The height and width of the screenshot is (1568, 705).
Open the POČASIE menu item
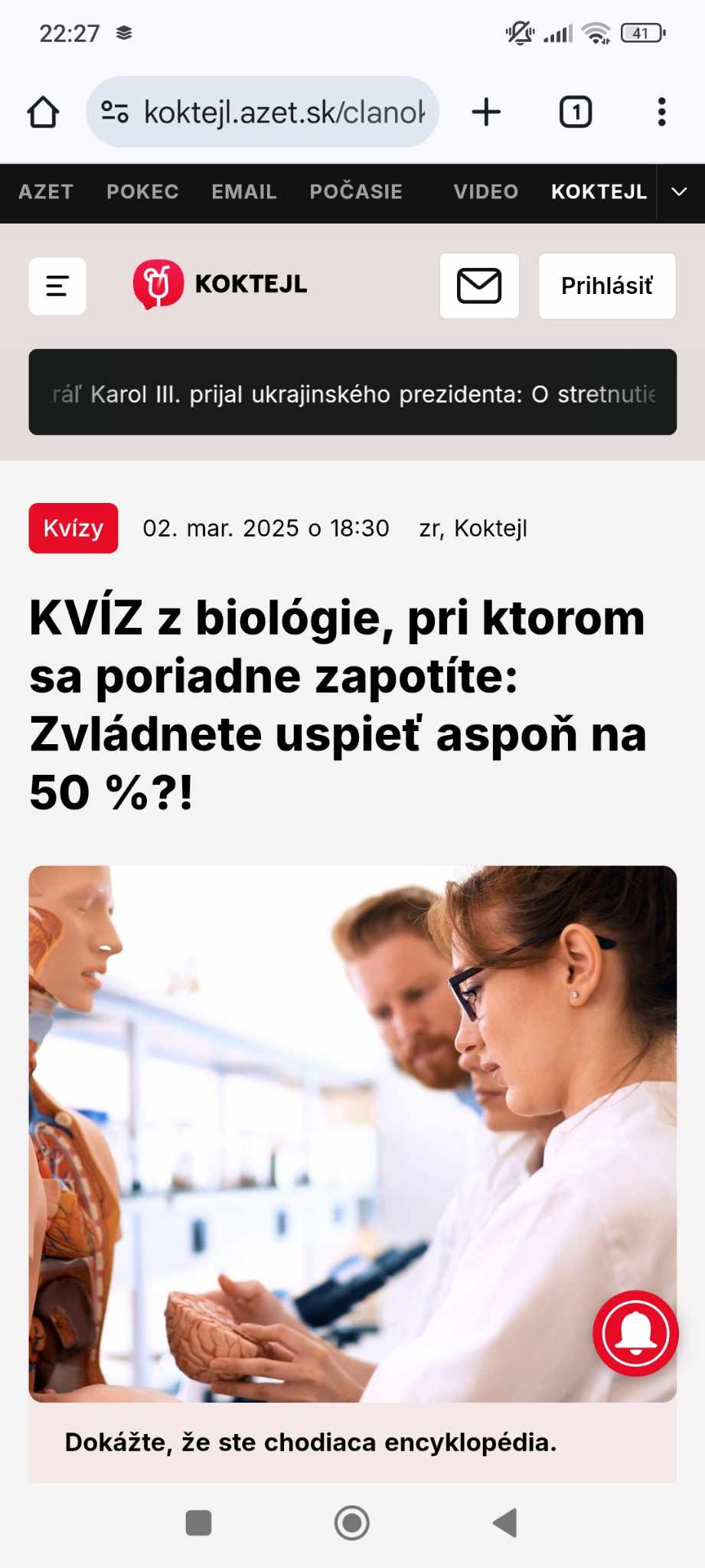point(356,192)
